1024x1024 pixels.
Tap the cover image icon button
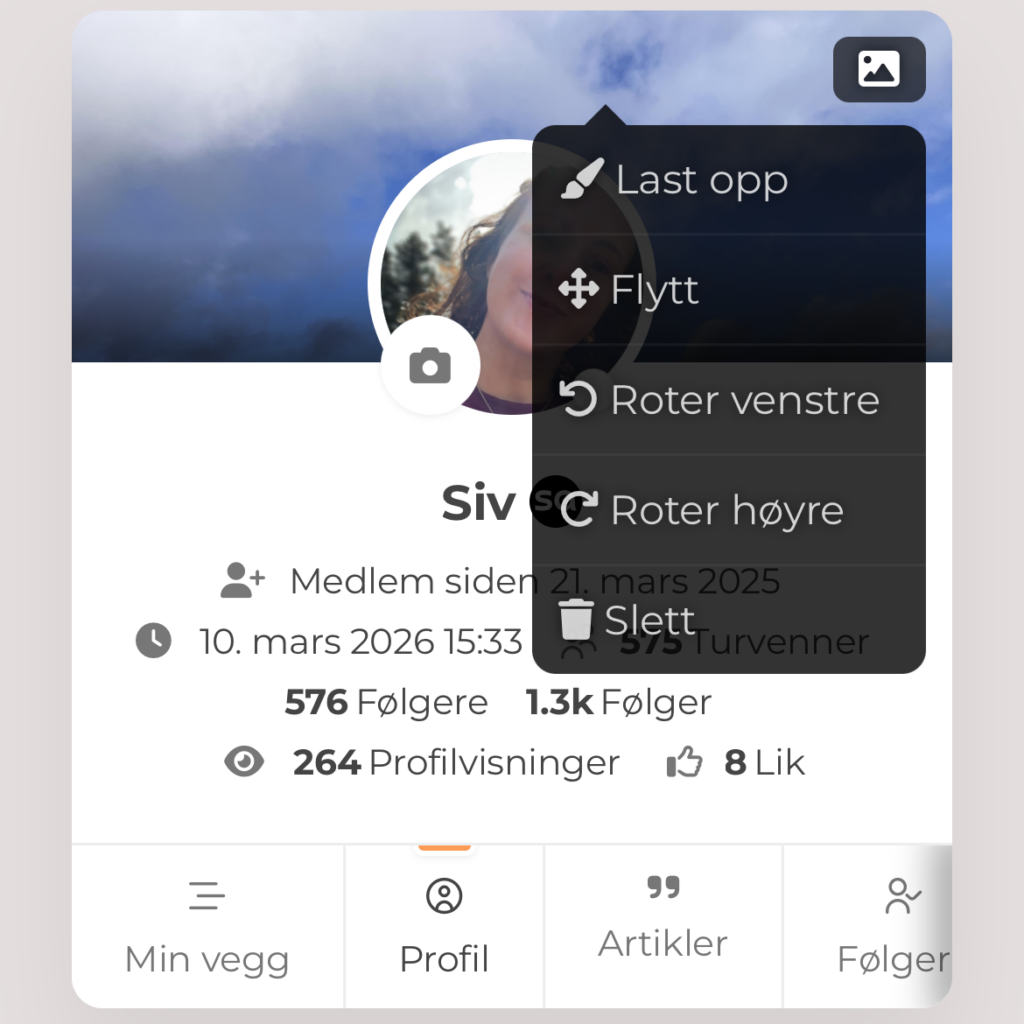879,69
